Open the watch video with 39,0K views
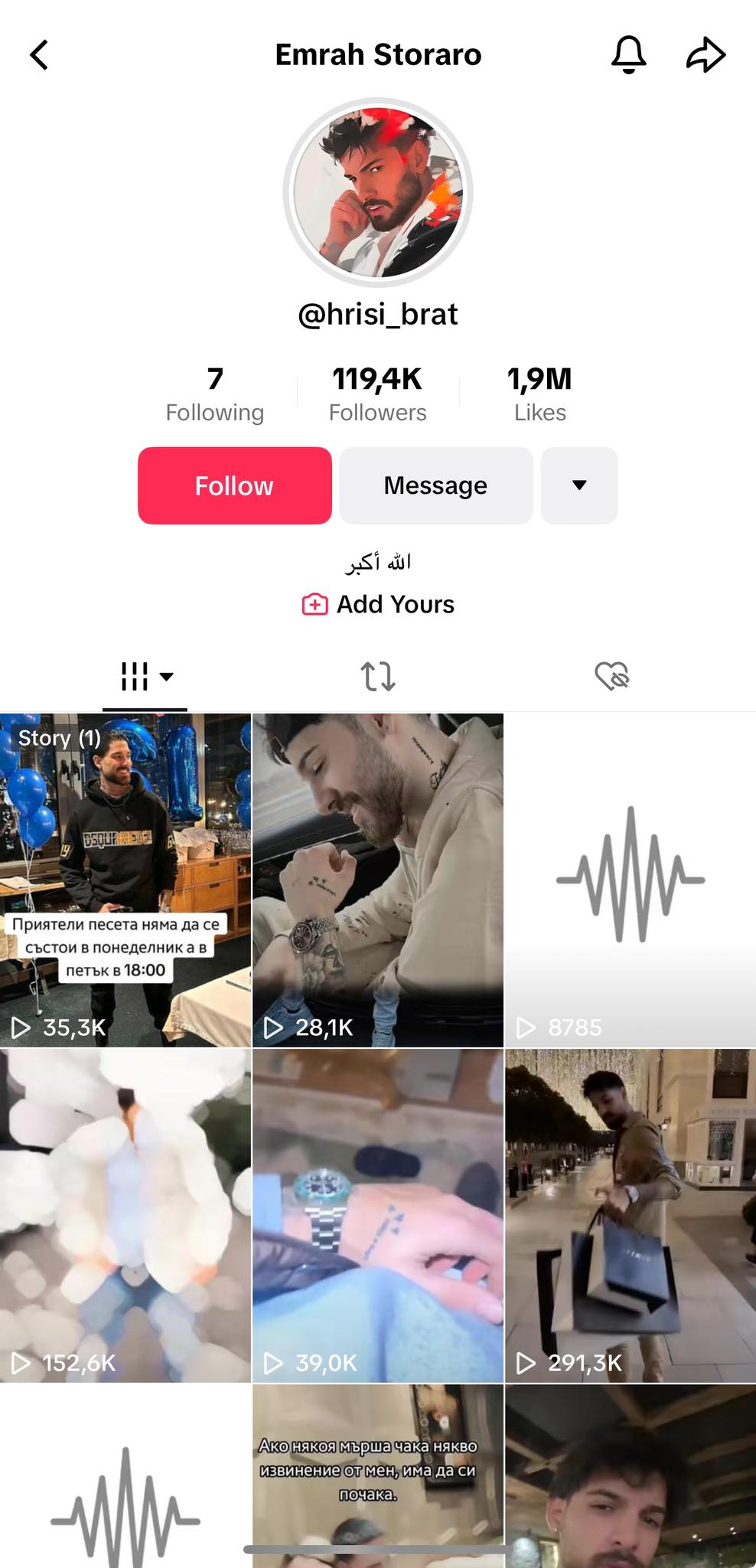 pyautogui.click(x=378, y=1216)
